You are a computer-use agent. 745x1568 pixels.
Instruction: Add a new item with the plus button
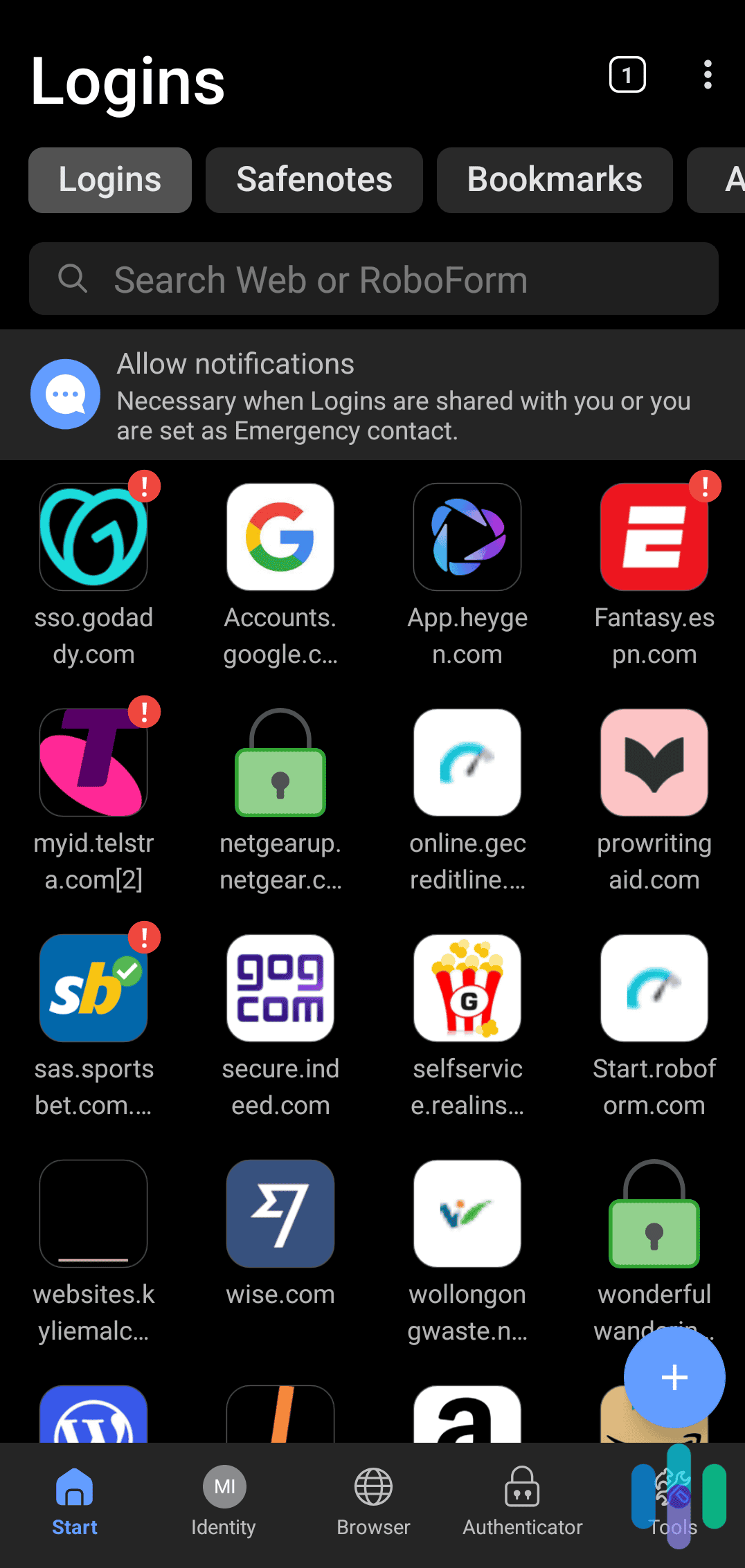[674, 1378]
